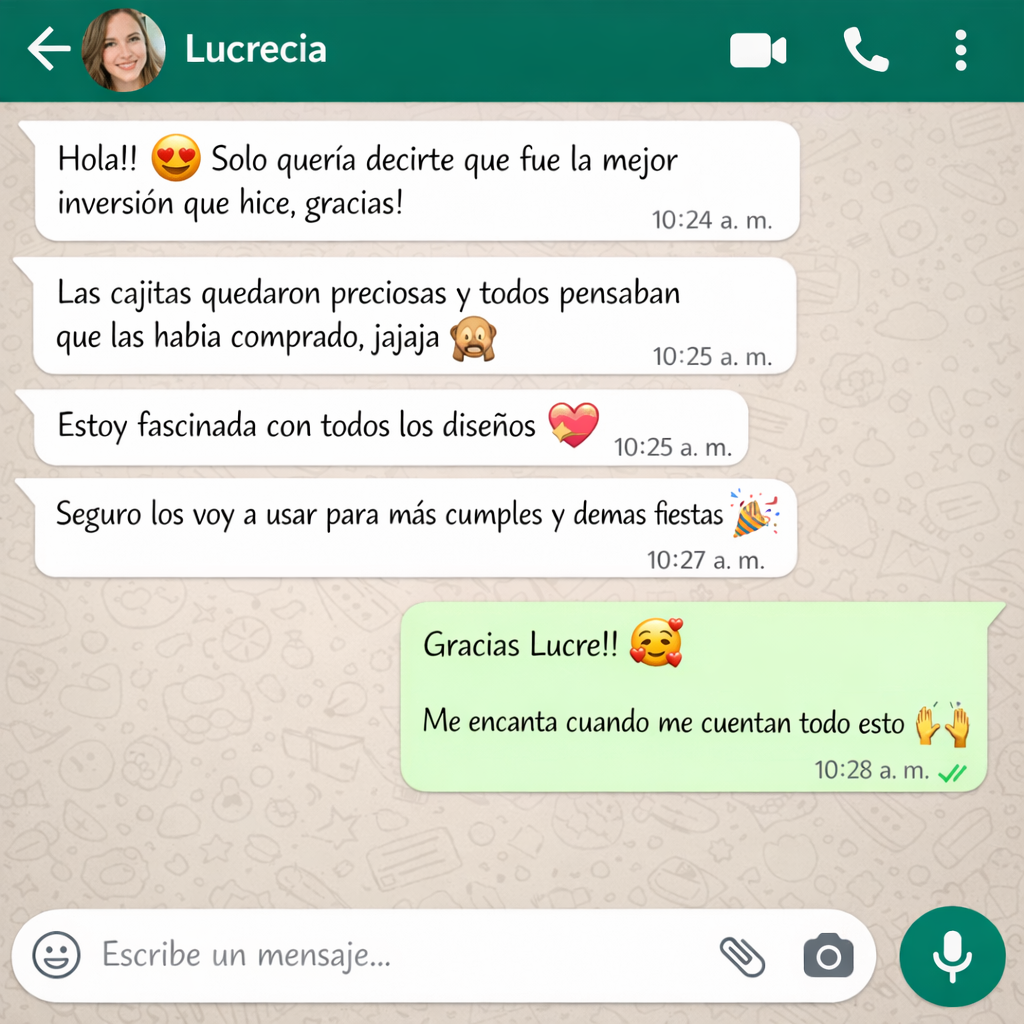Start a voice call with Lucrecia
The height and width of the screenshot is (1024, 1024).
tap(865, 50)
